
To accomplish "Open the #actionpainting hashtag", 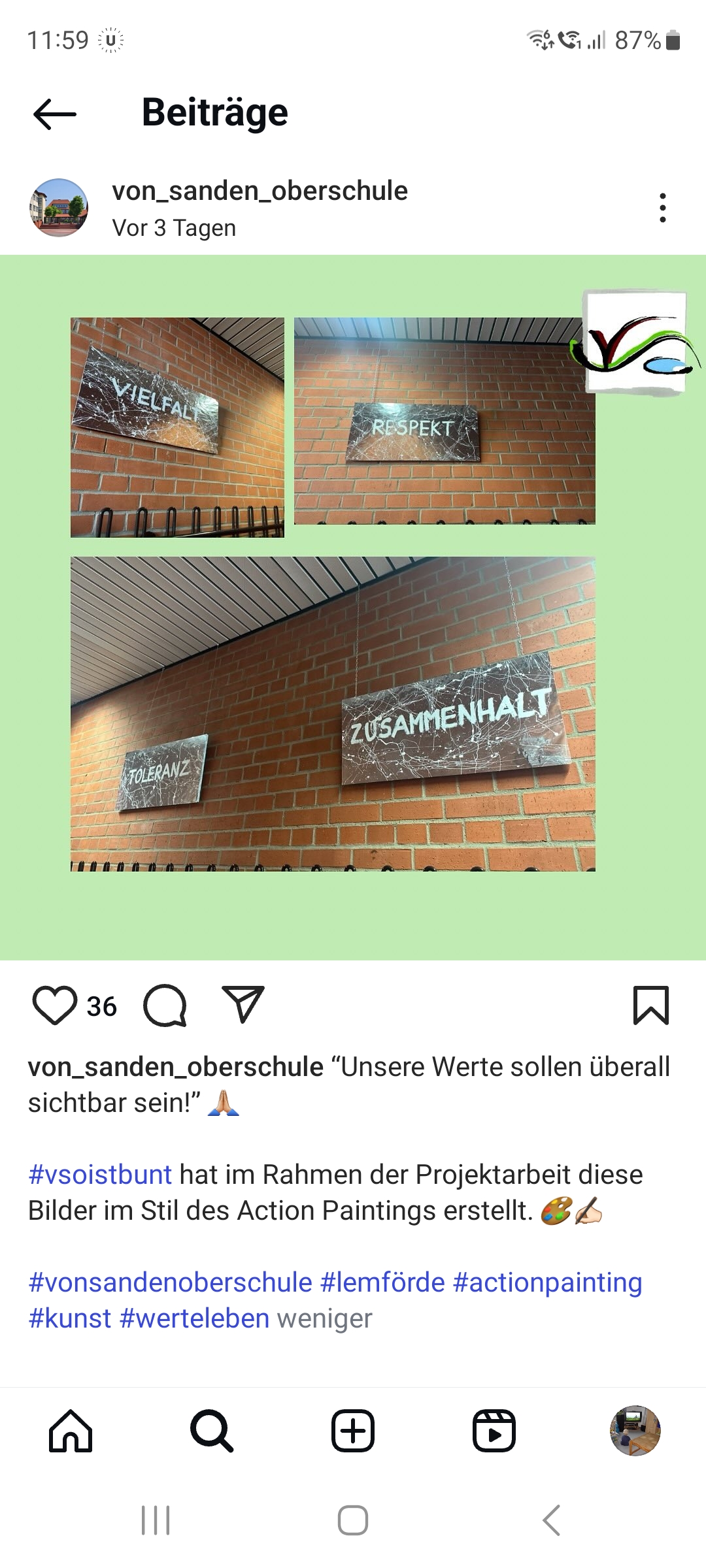I will [x=548, y=1282].
